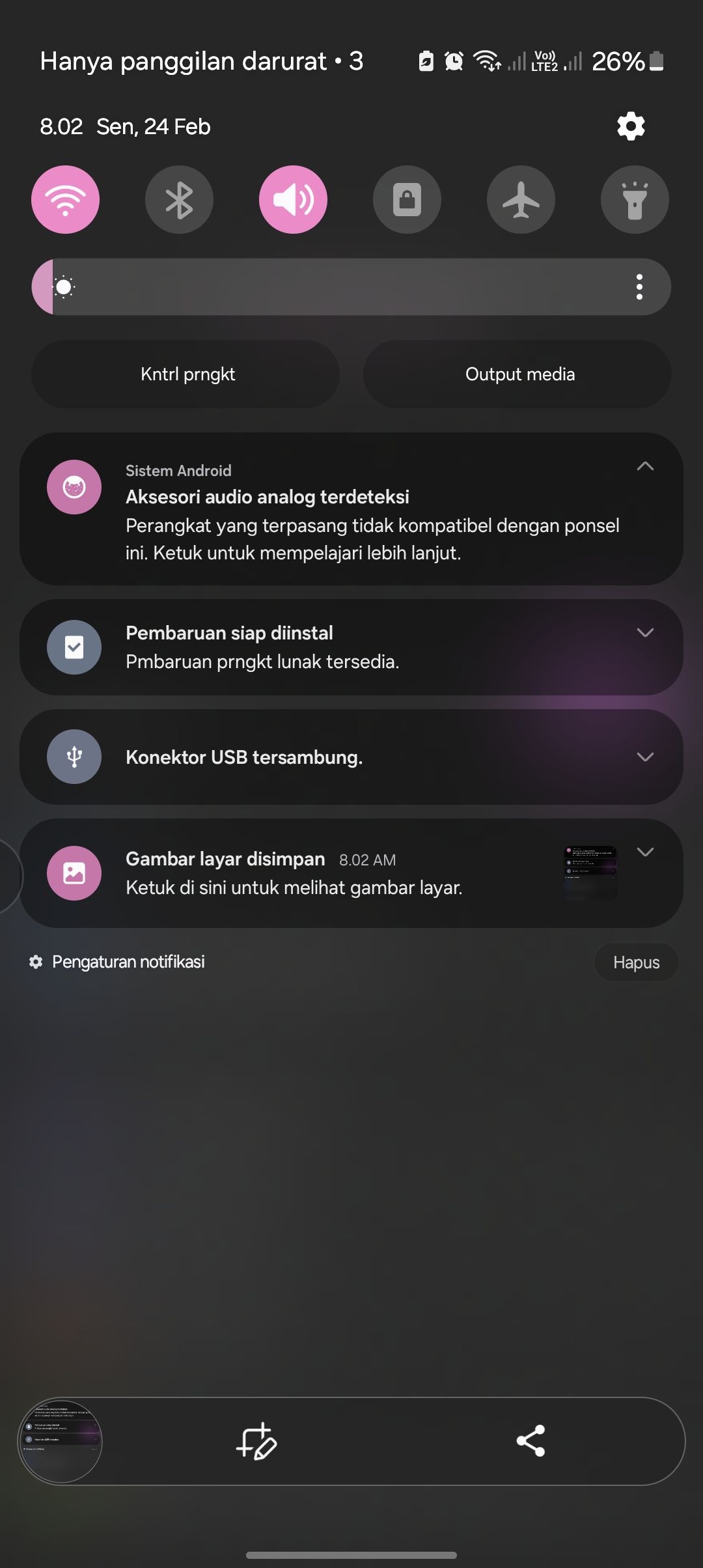Enable airplane mode
The image size is (703, 1568).
(521, 200)
